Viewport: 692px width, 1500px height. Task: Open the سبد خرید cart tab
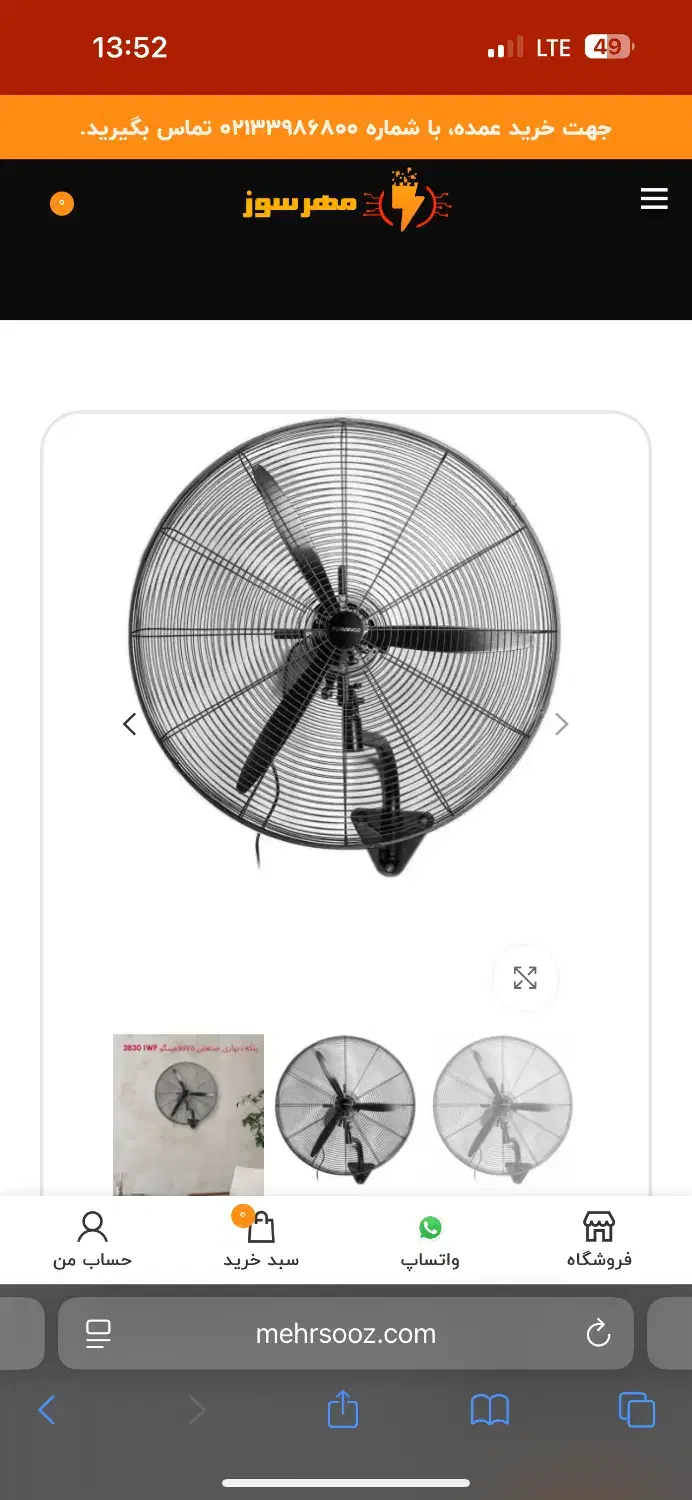(260, 1240)
